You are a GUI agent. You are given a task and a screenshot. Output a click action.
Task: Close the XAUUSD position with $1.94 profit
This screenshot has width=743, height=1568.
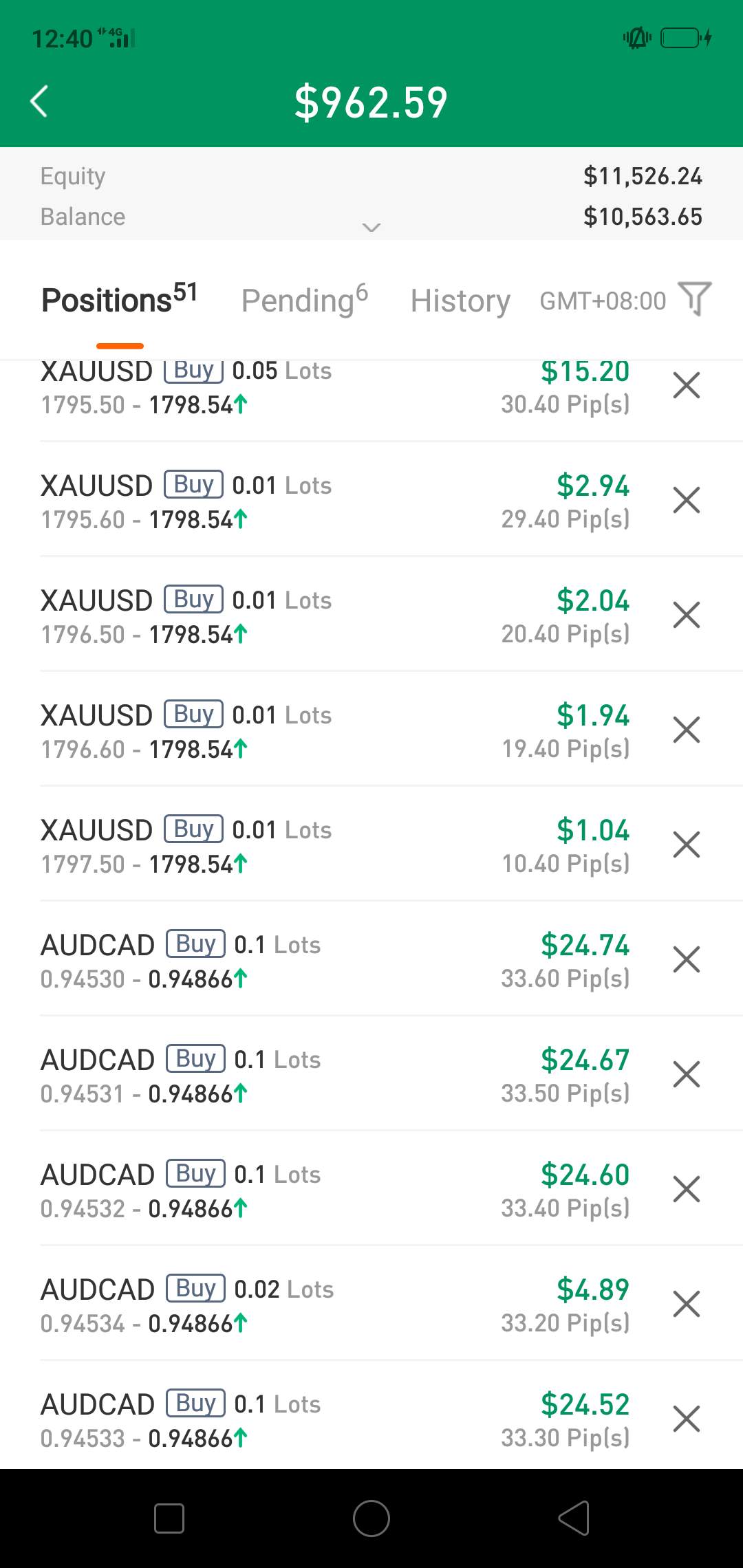tap(687, 730)
